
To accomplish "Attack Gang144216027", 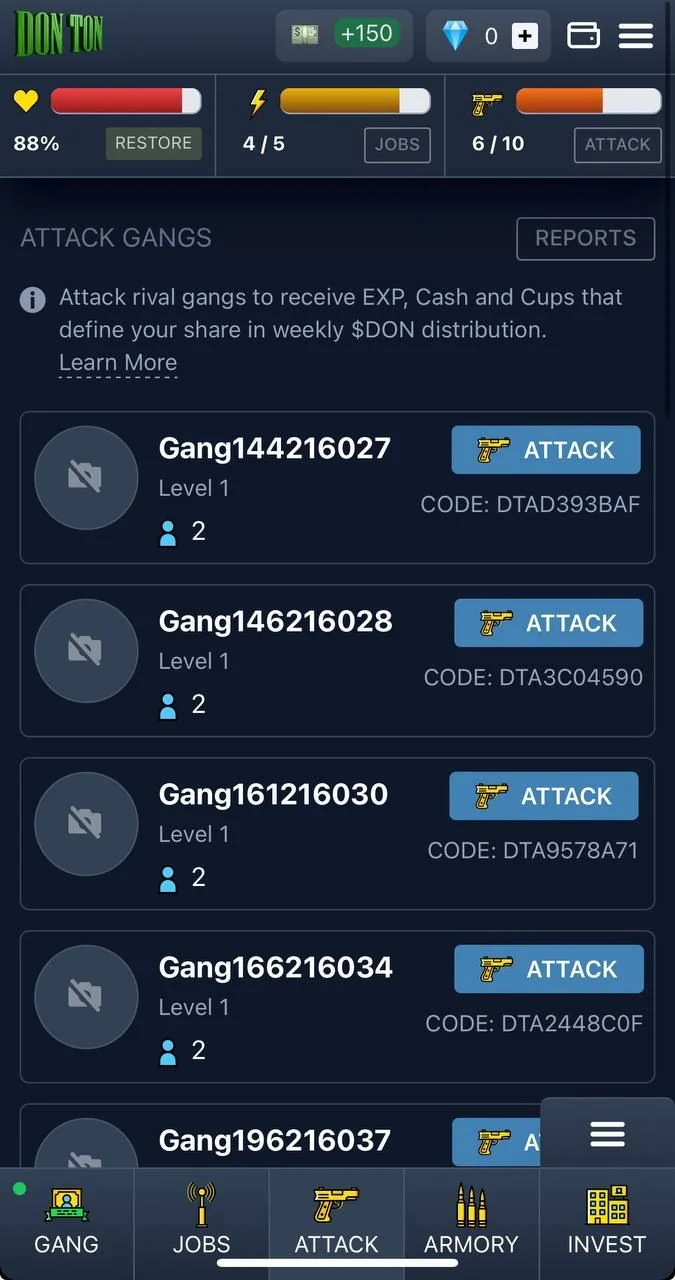I will (546, 450).
